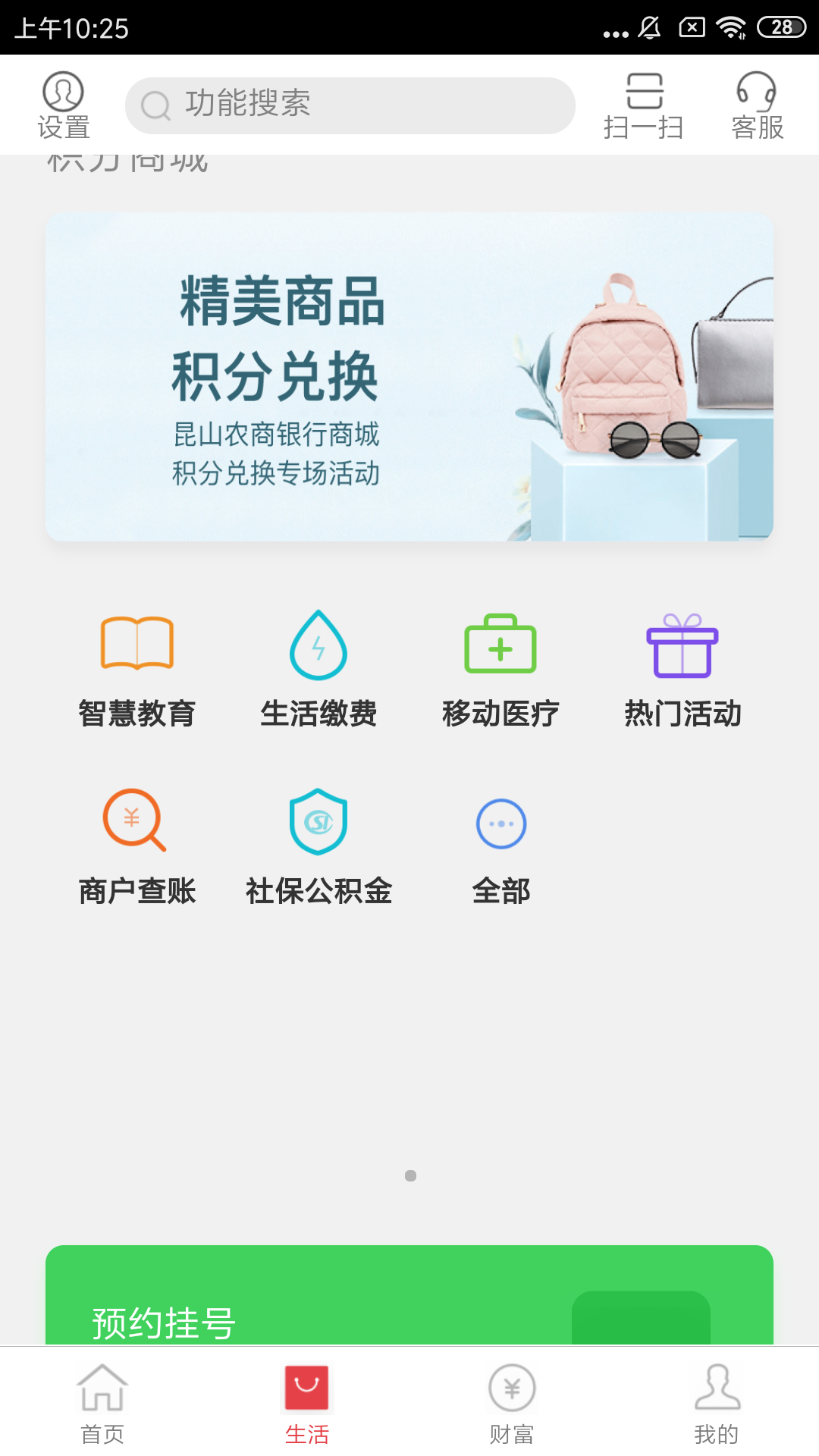This screenshot has width=819, height=1456.
Task: Switch to the 首页 tab
Action: coord(102,1404)
